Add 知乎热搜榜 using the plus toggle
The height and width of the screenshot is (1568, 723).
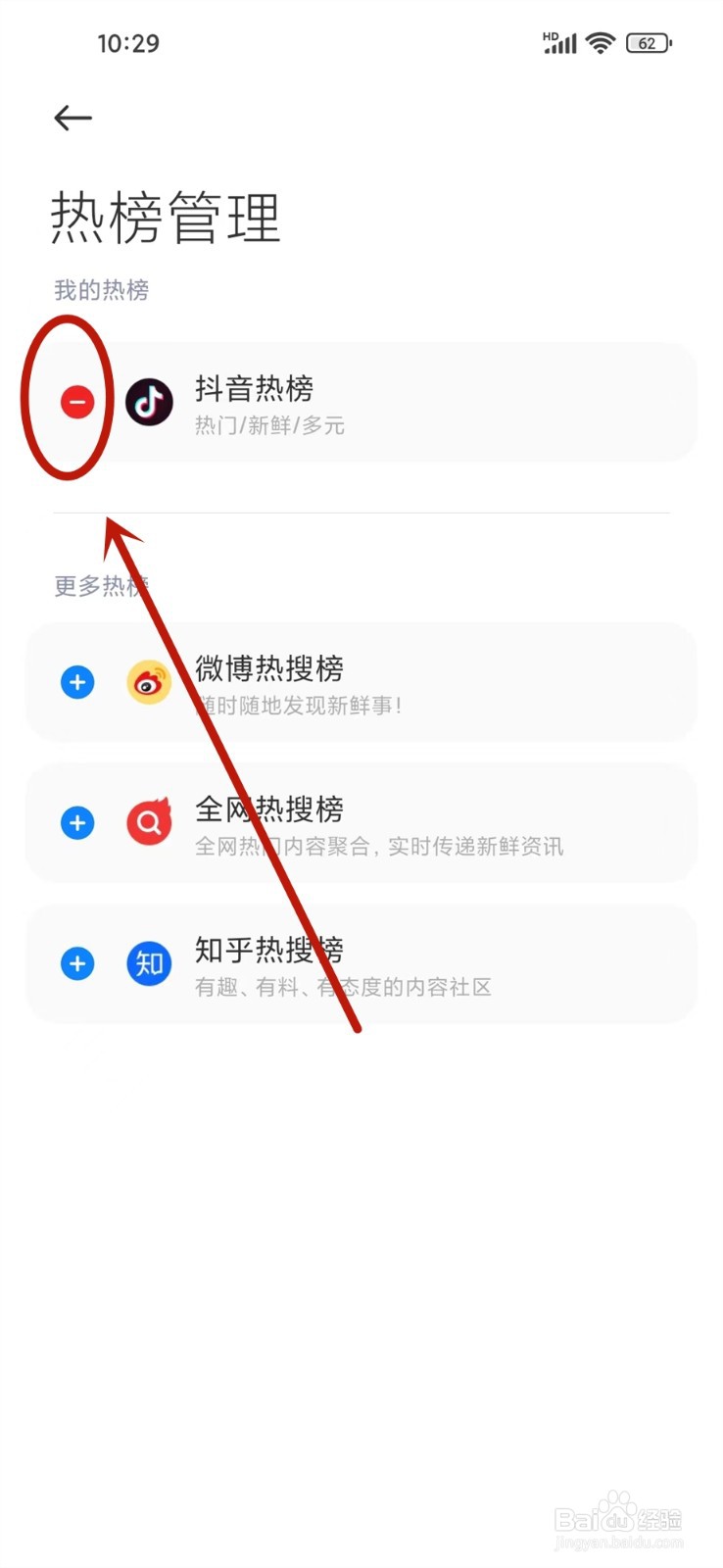pos(77,963)
